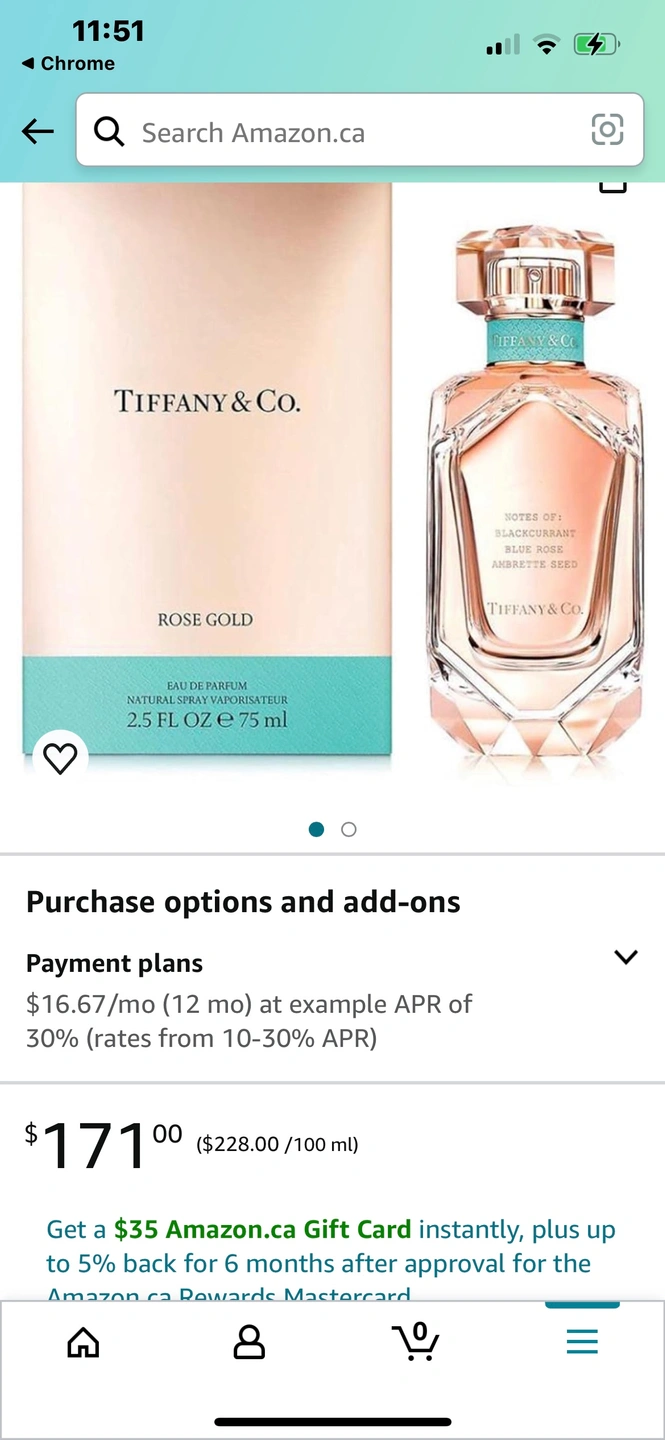Jump to the second image dot

pos(349,829)
